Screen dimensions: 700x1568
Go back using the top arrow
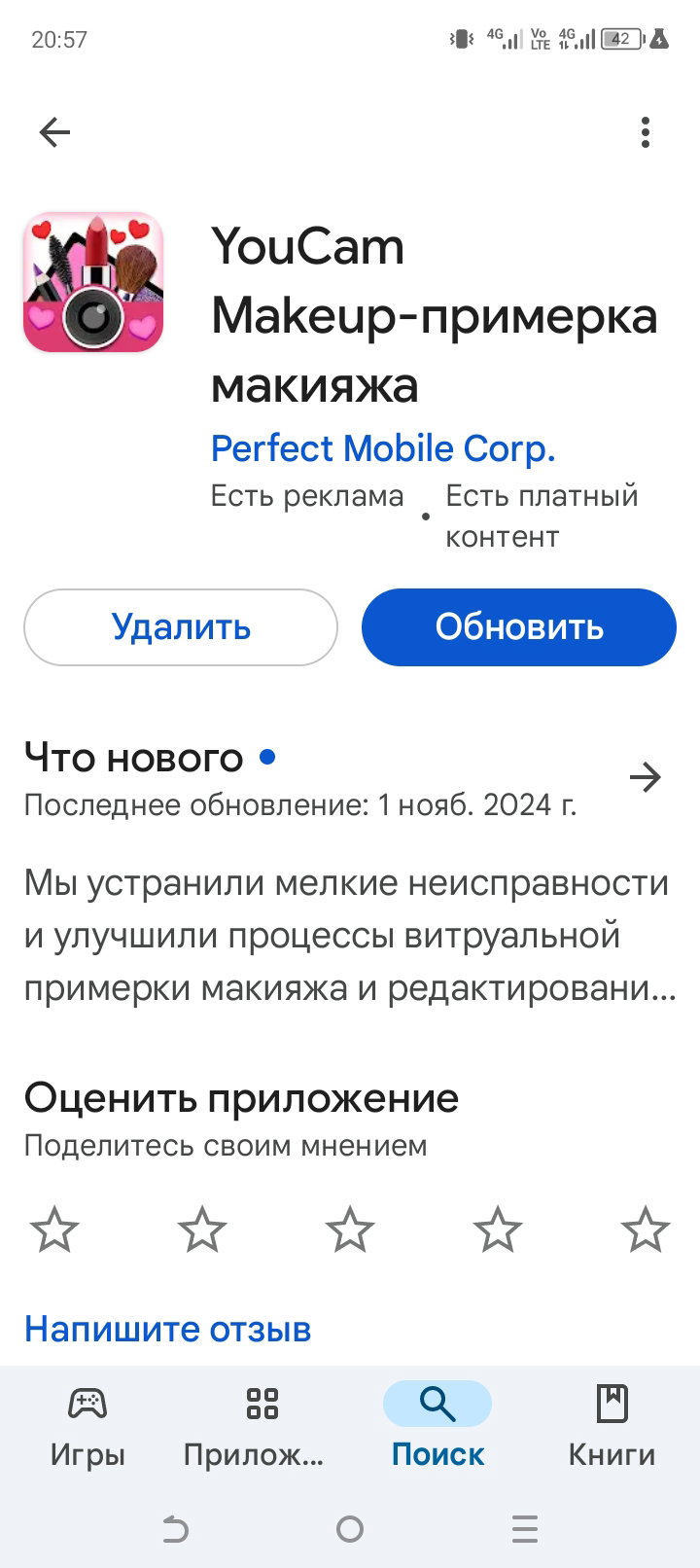54,132
